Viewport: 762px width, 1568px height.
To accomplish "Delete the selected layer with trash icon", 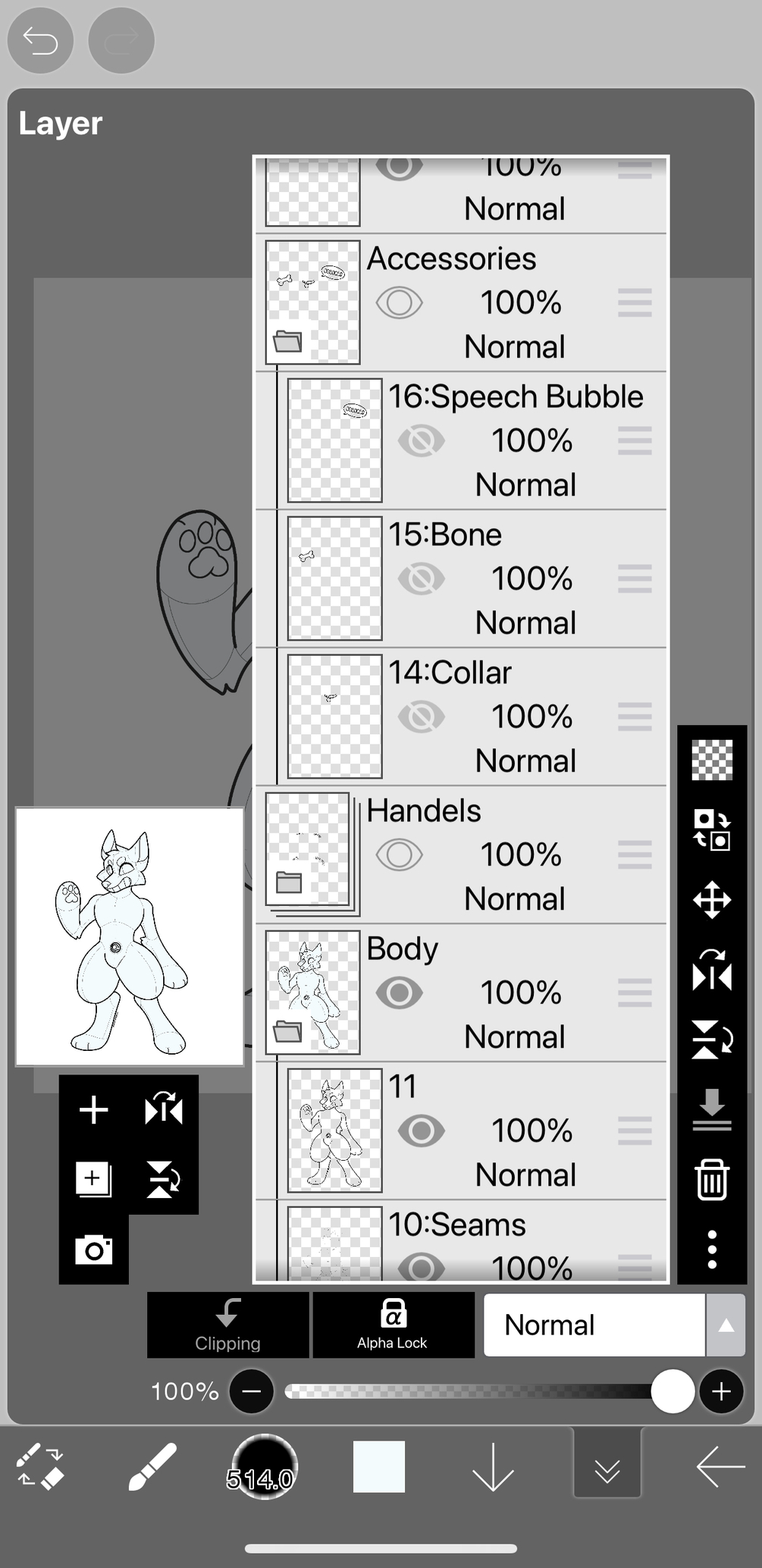I will click(x=711, y=1179).
